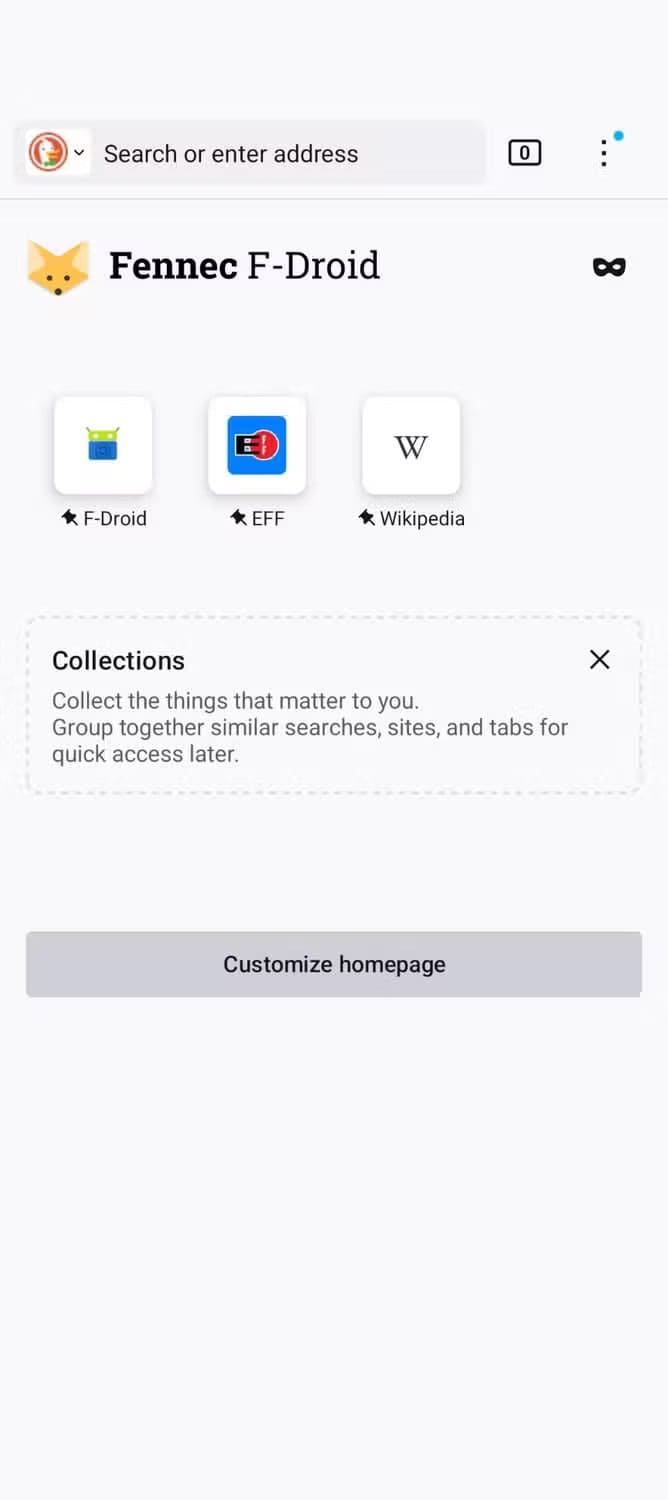This screenshot has width=668, height=1500.
Task: Tap the Customize homepage button
Action: point(333,964)
